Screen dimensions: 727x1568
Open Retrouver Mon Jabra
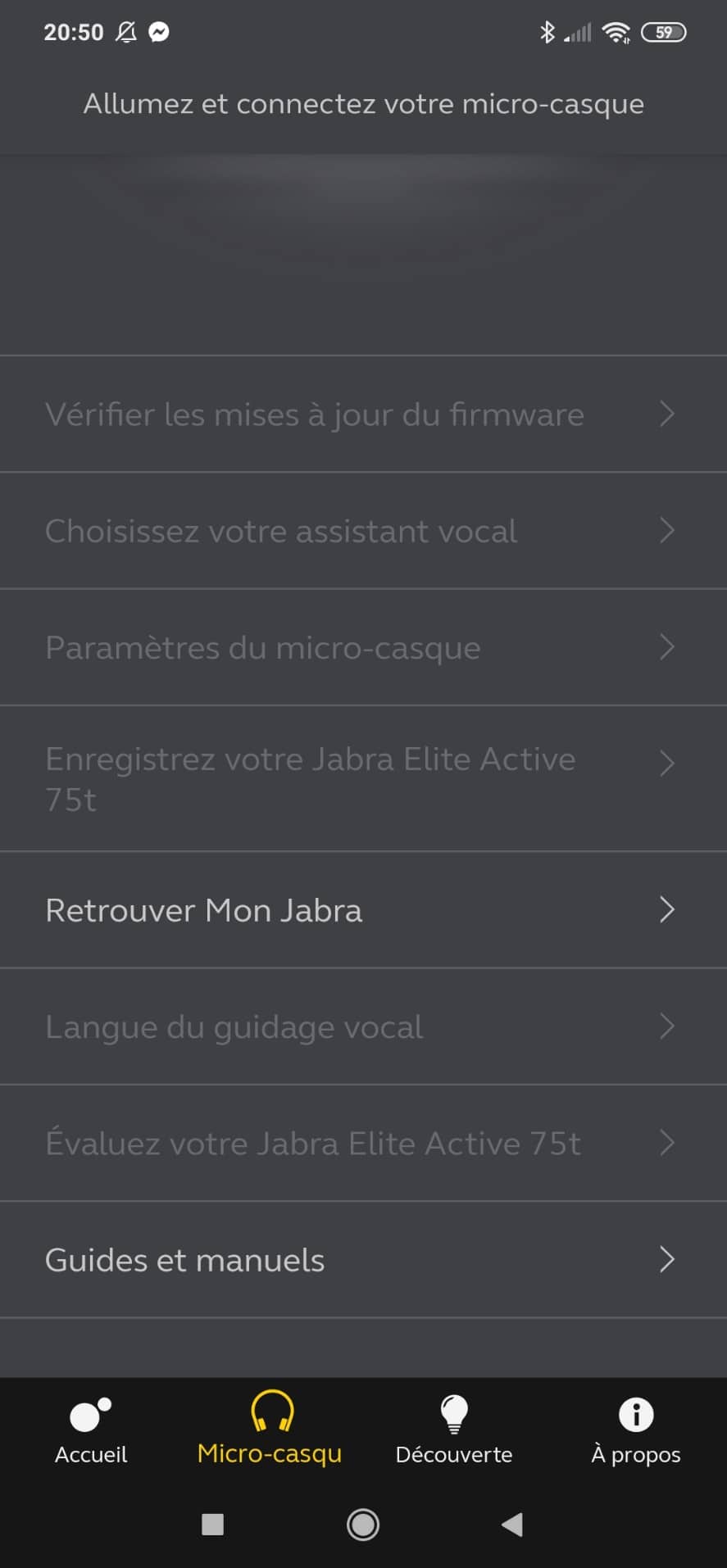pos(363,910)
